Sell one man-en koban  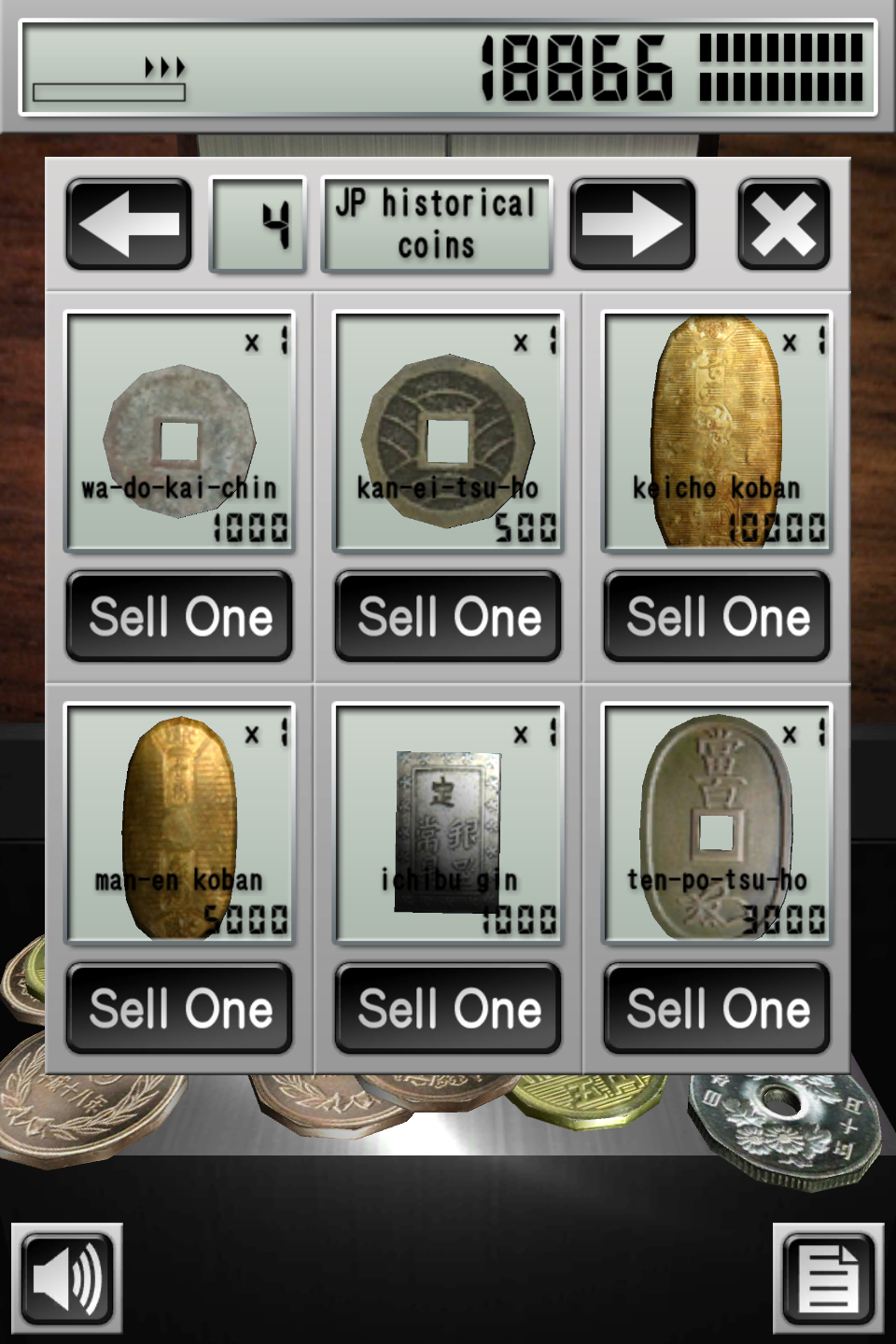coord(179,1008)
